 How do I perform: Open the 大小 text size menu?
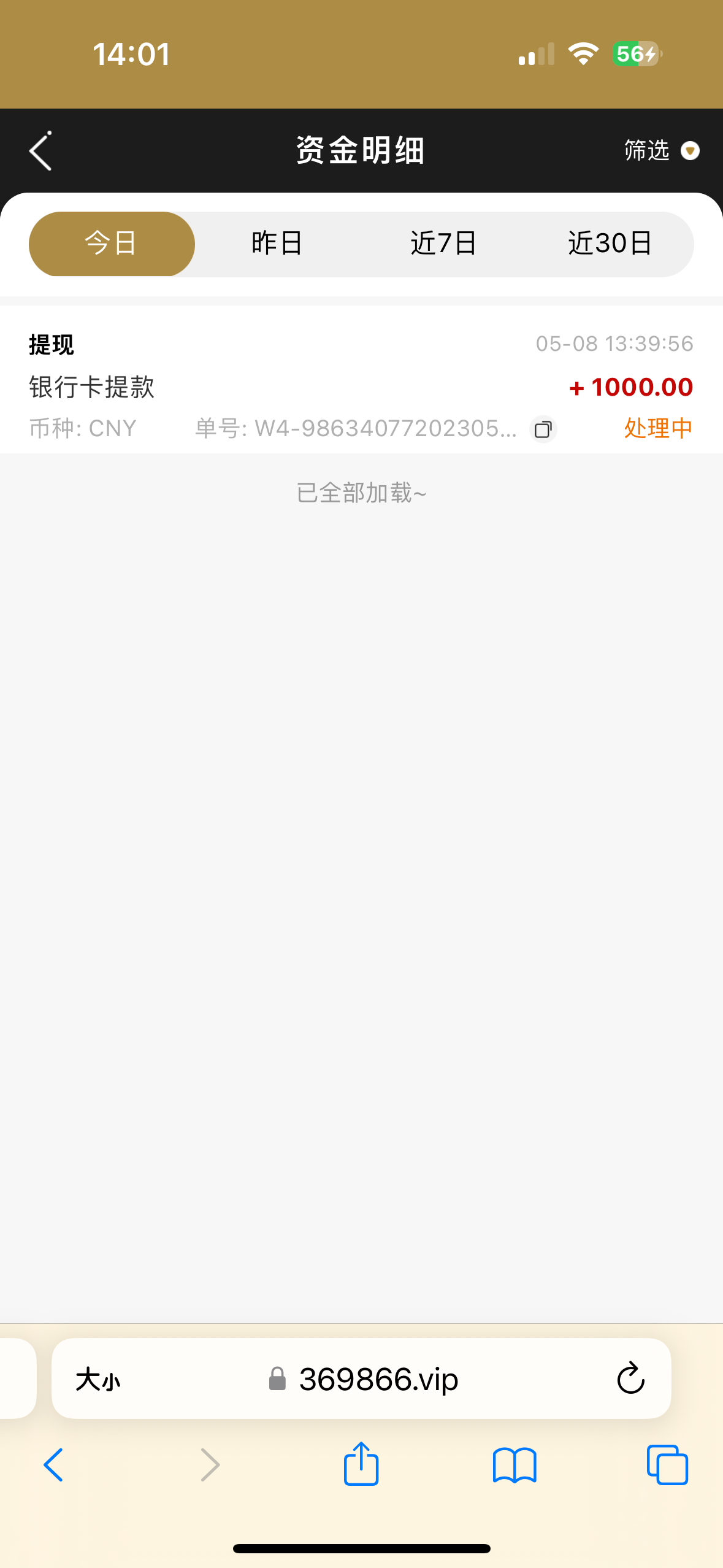(x=98, y=1380)
